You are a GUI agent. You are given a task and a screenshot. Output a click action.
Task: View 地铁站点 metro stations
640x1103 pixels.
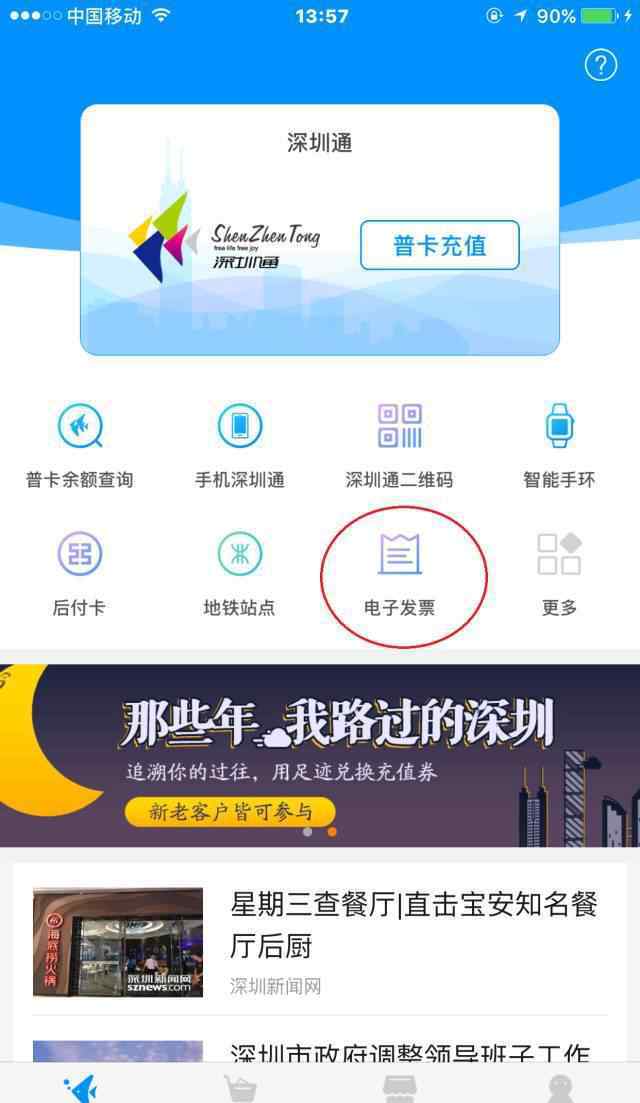tap(240, 573)
